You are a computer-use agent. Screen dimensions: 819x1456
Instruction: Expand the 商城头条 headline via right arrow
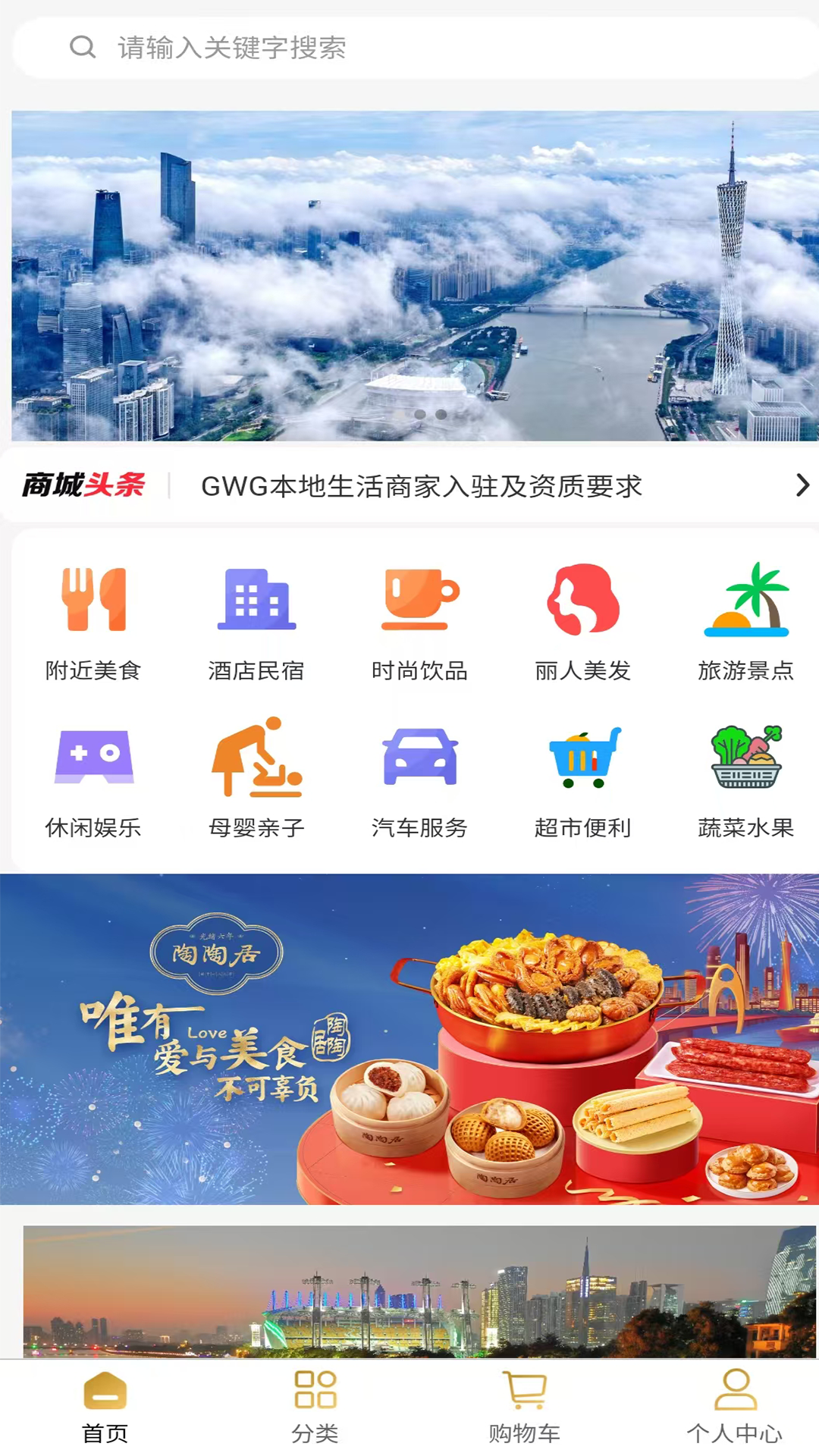tap(802, 485)
